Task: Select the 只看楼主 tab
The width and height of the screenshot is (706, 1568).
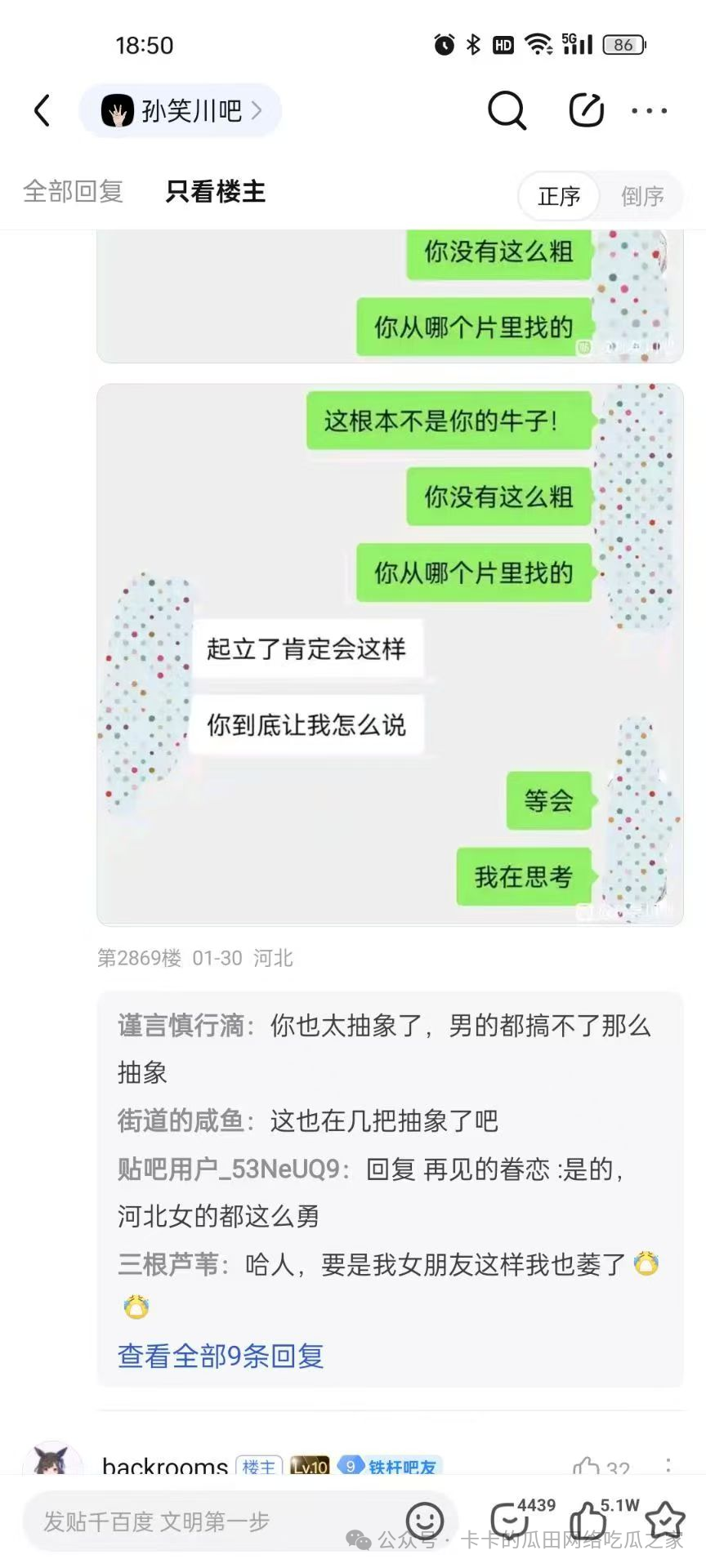Action: click(215, 190)
